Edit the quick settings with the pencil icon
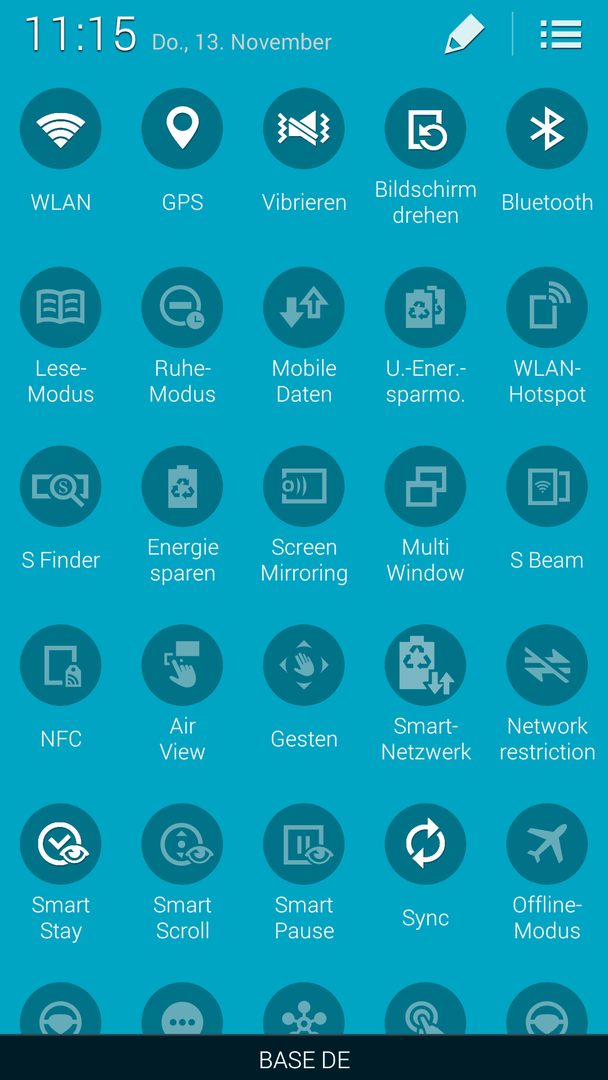Viewport: 608px width, 1080px height. click(x=463, y=34)
